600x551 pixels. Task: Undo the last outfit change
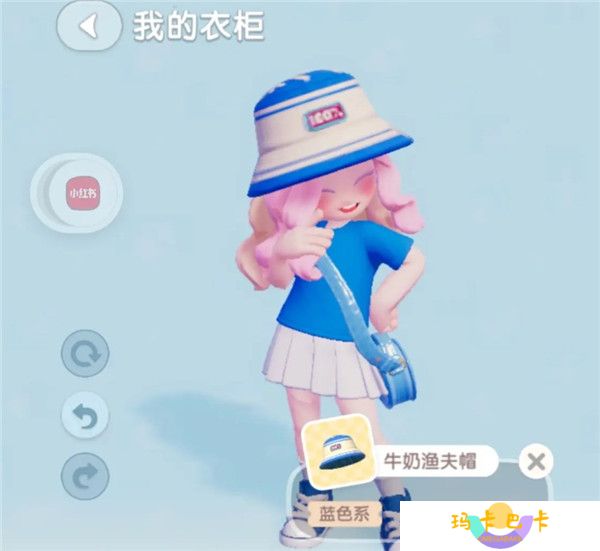pos(85,415)
